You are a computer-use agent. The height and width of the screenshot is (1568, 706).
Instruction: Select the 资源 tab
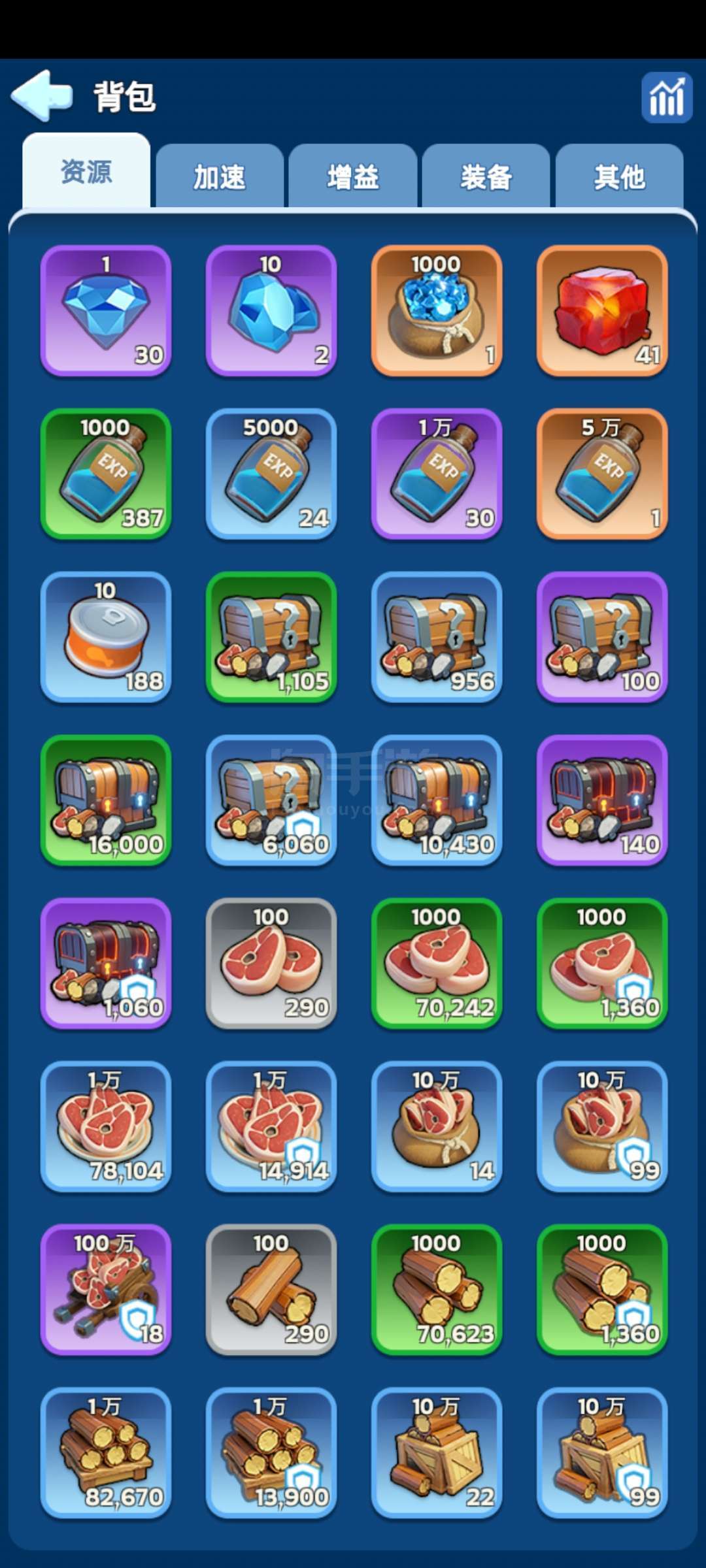tap(86, 171)
